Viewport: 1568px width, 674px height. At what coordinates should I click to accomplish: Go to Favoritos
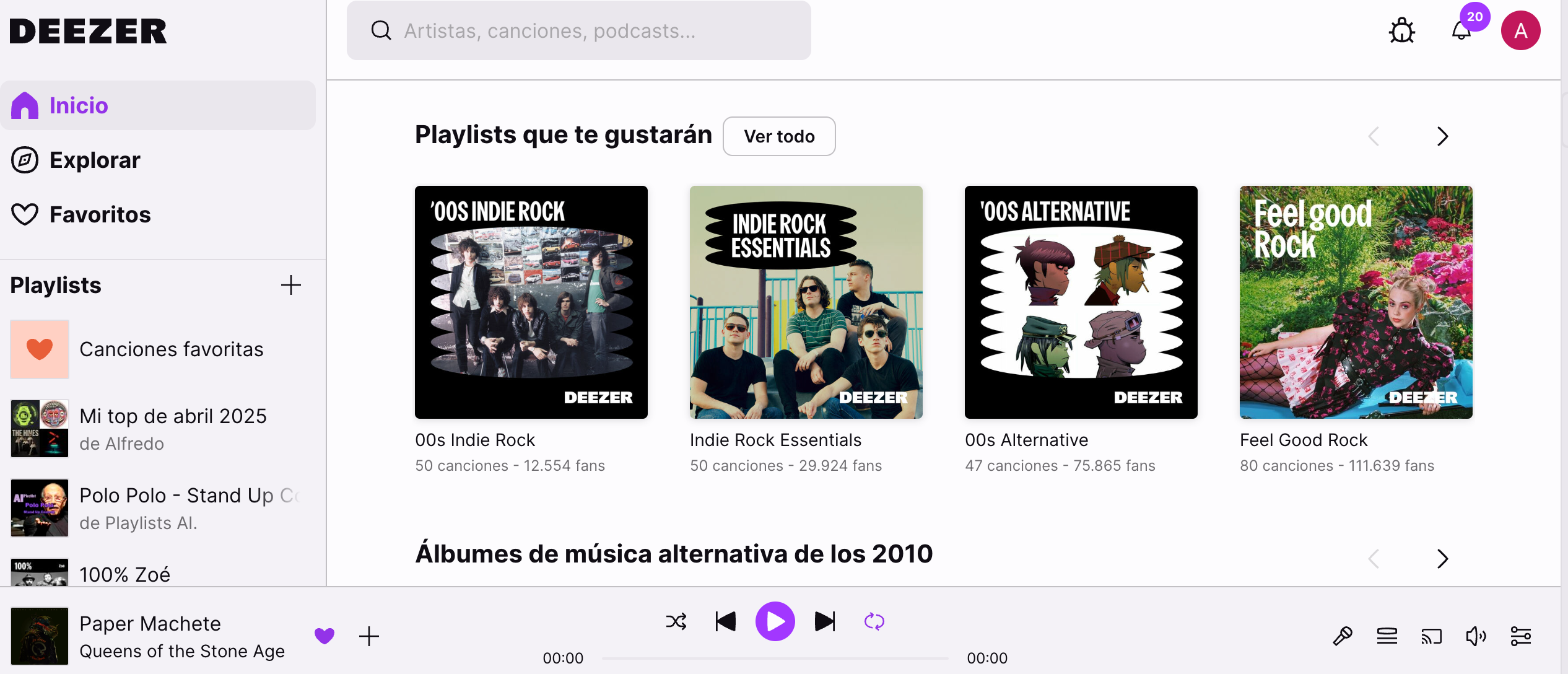coord(99,214)
